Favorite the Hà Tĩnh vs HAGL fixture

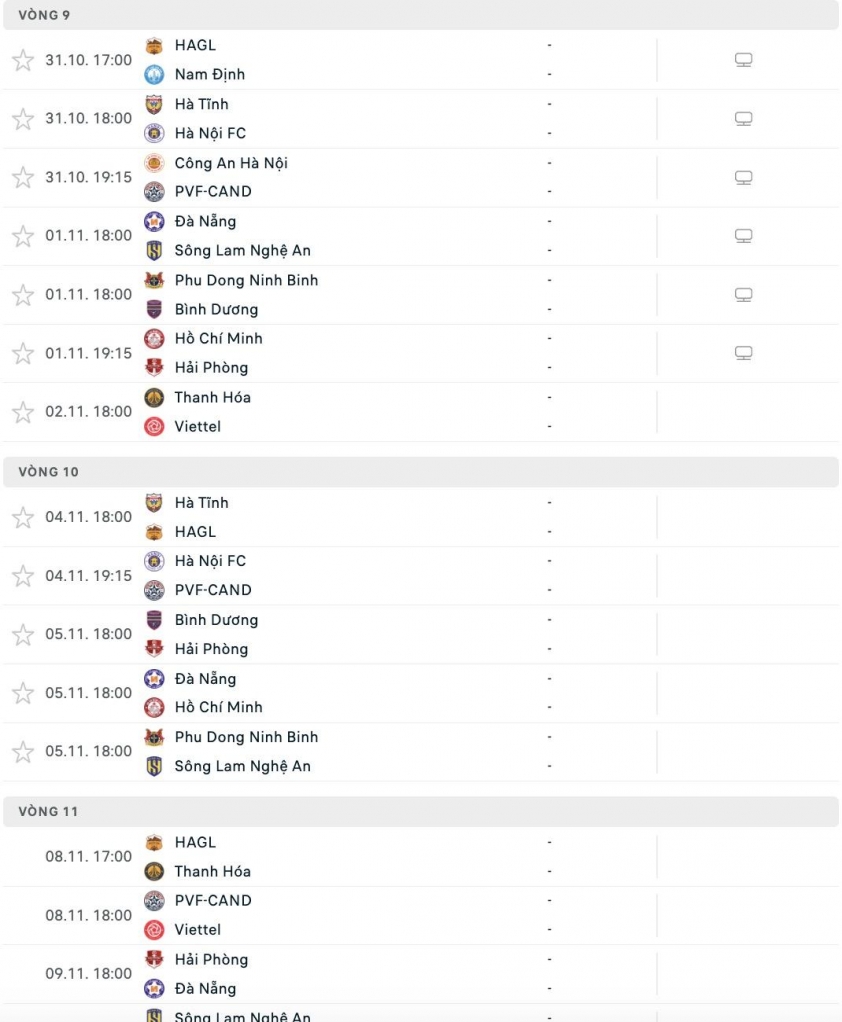coord(20,517)
